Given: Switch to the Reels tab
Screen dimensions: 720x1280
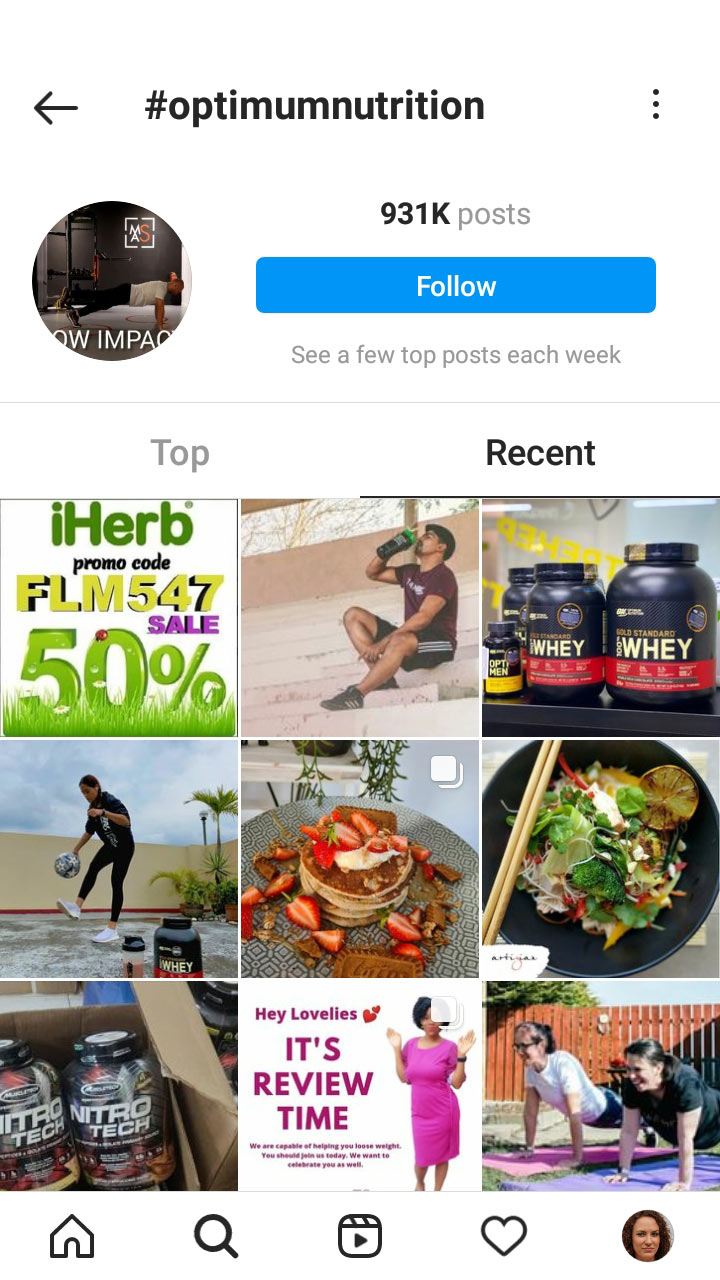Looking at the screenshot, I should [360, 1237].
